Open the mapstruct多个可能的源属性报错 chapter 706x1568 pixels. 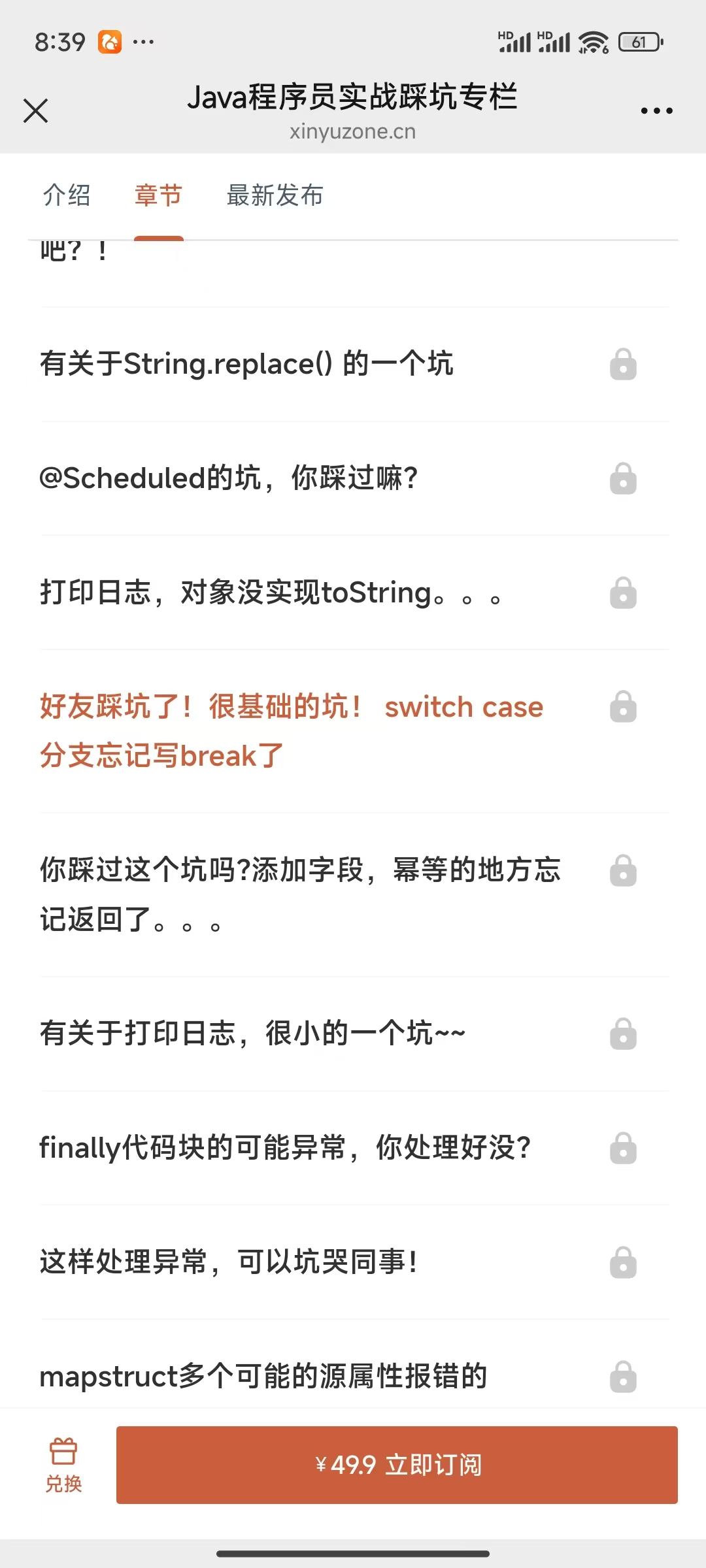coord(263,1376)
